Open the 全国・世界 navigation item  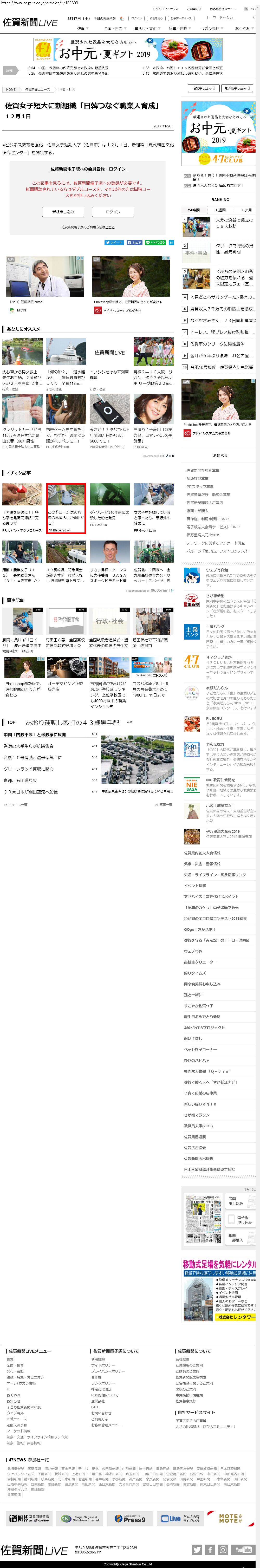click(x=113, y=29)
